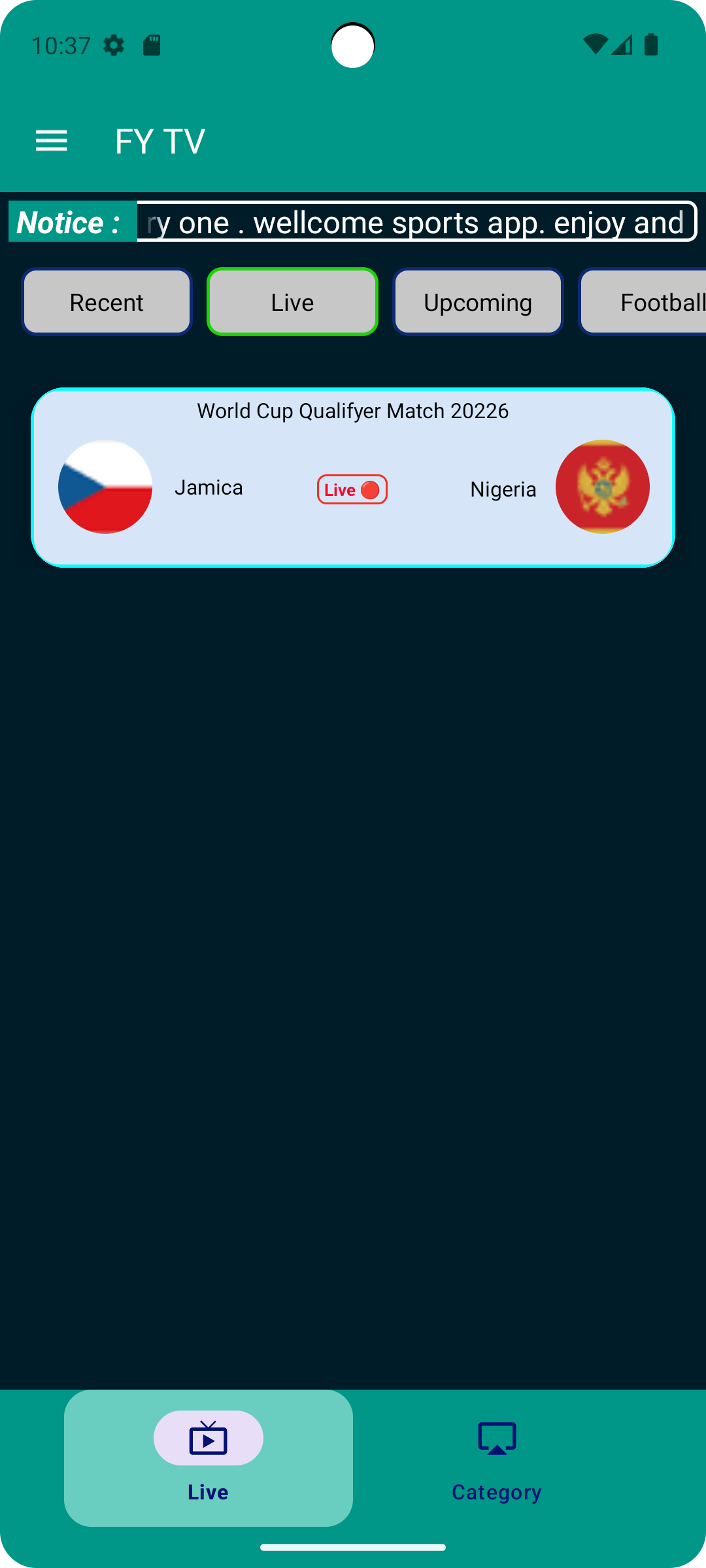Screen dimensions: 706x1568
Task: Select the Recent filter chip
Action: click(107, 302)
